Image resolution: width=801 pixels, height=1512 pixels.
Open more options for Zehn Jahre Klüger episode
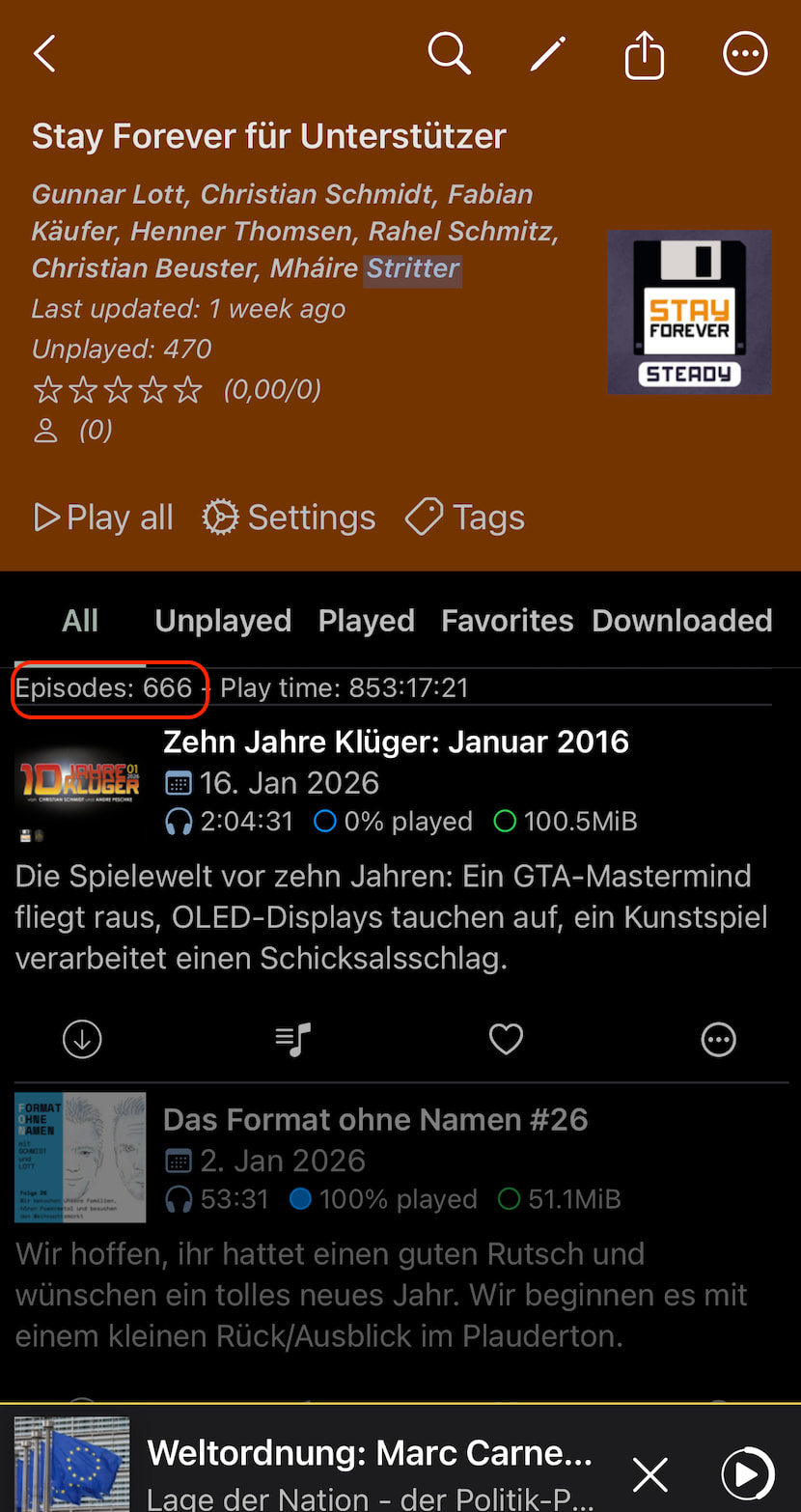pos(718,1040)
